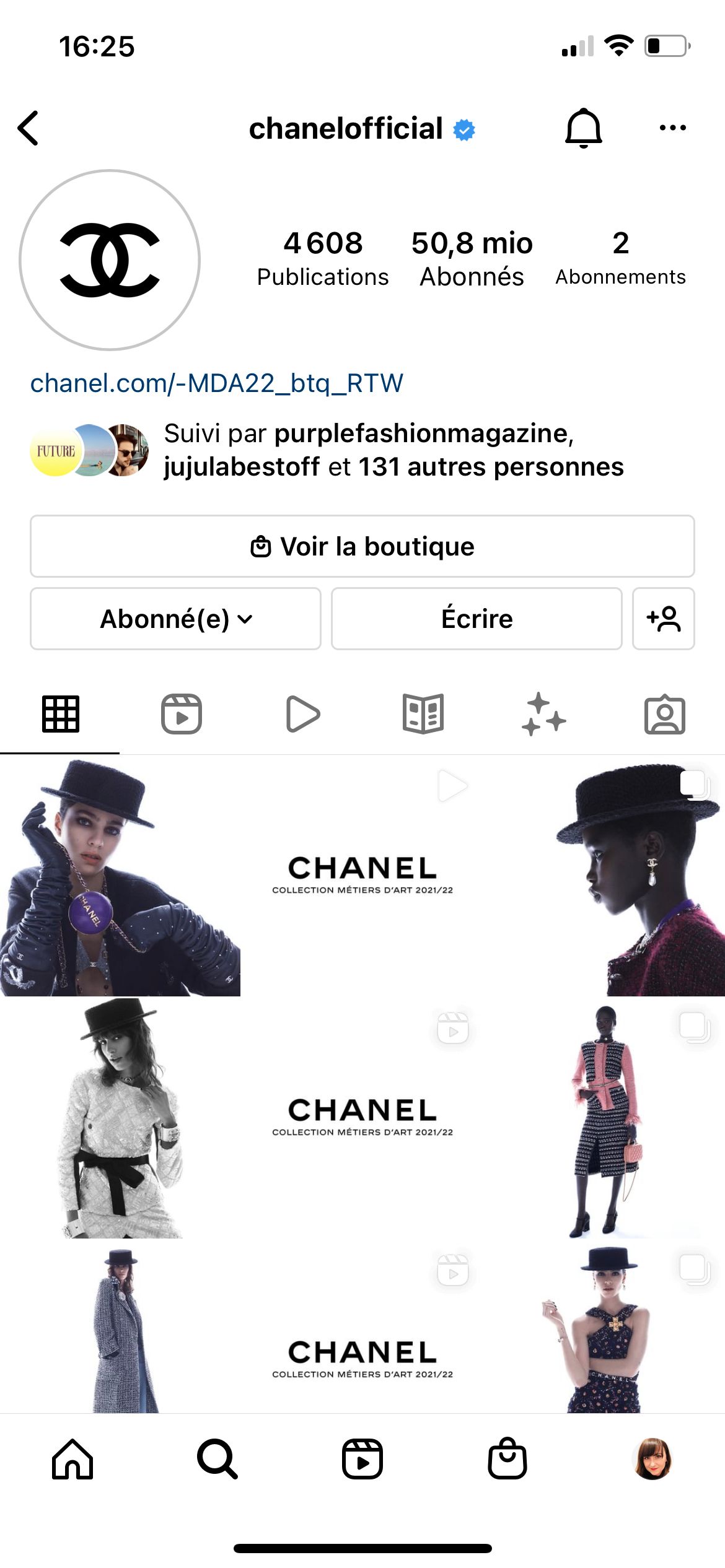Open my own profile tab
Viewport: 725px width, 1568px height.
(x=652, y=1459)
